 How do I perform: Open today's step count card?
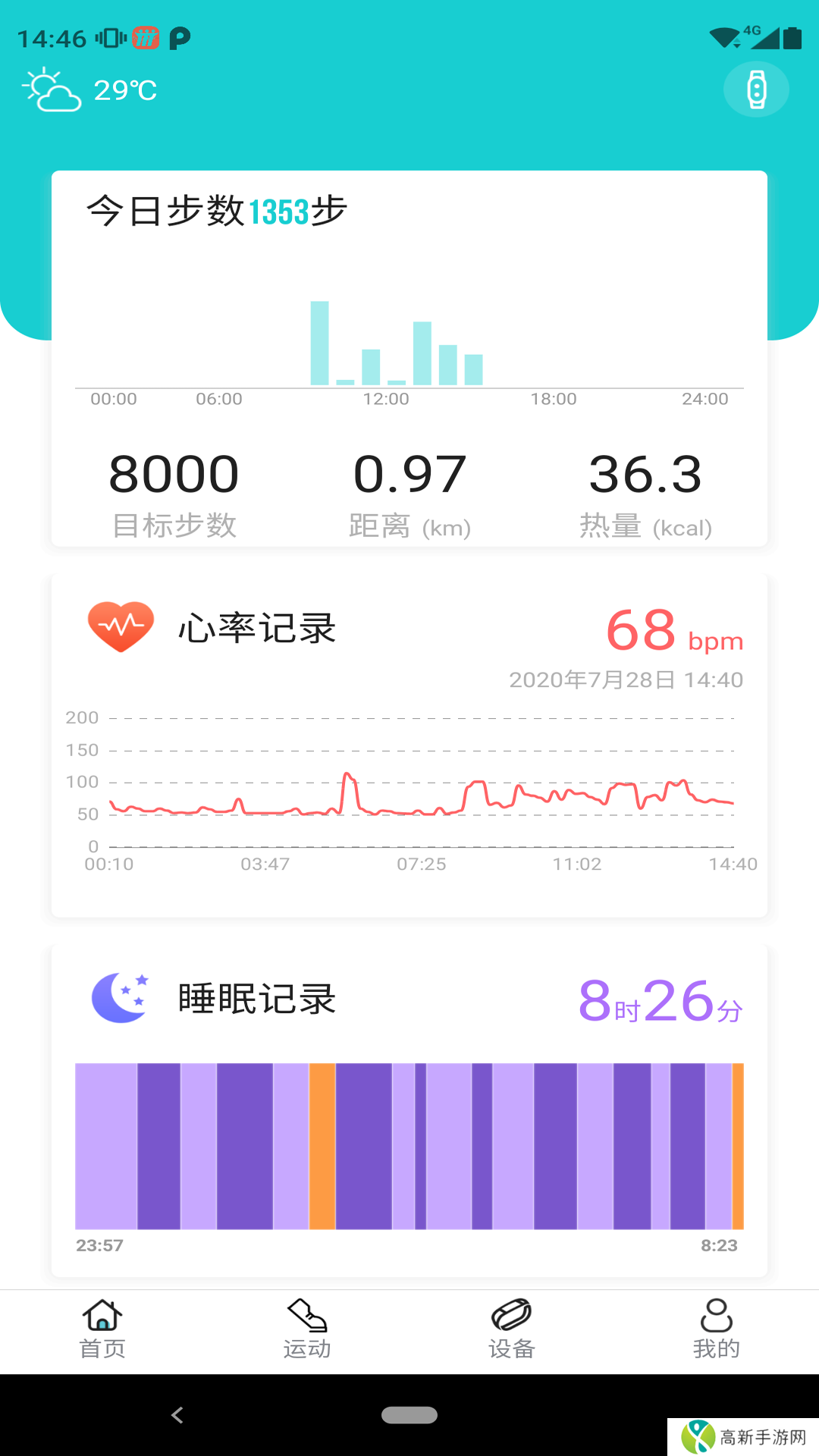[409, 358]
